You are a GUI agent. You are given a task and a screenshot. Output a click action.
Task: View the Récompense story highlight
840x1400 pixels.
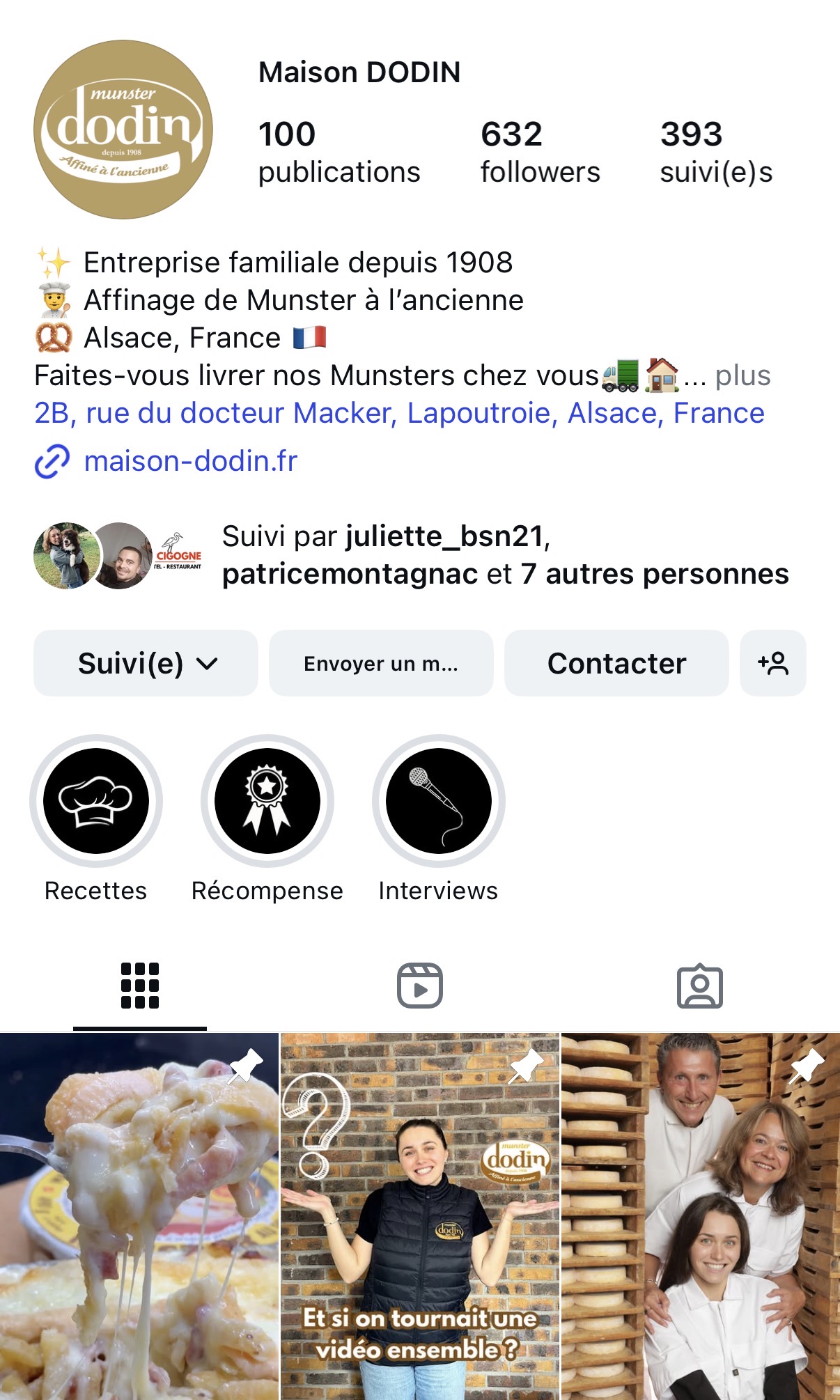[267, 801]
